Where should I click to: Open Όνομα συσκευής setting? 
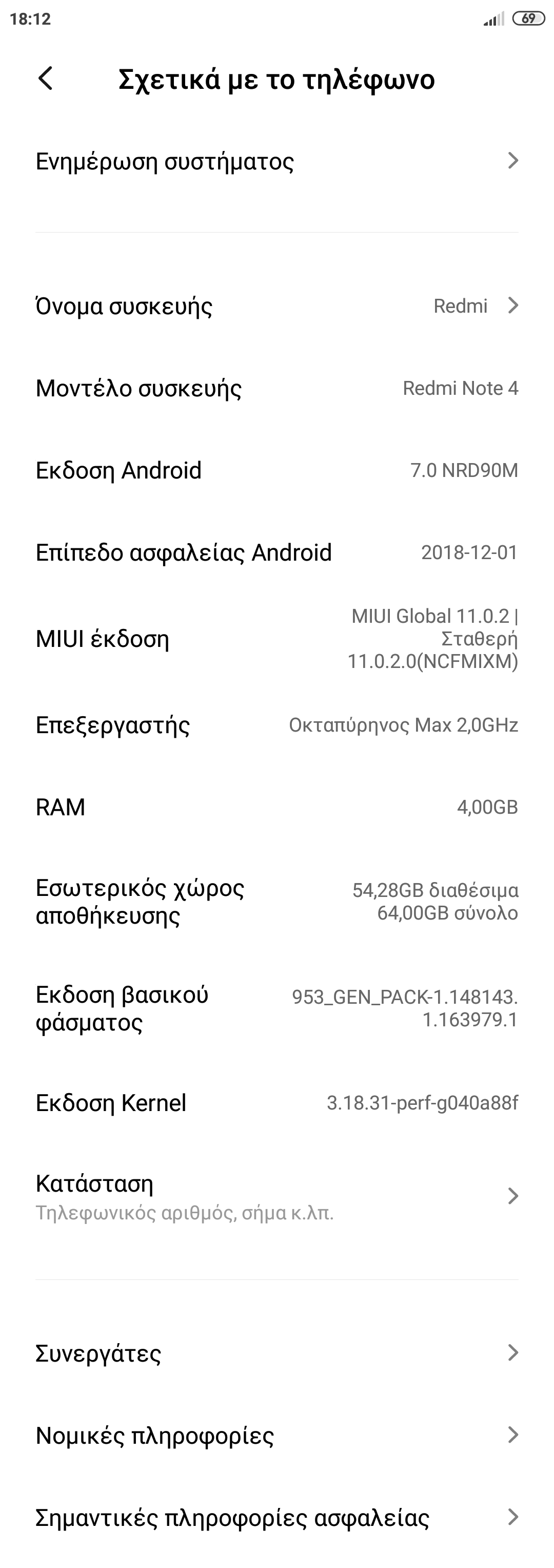(x=276, y=305)
